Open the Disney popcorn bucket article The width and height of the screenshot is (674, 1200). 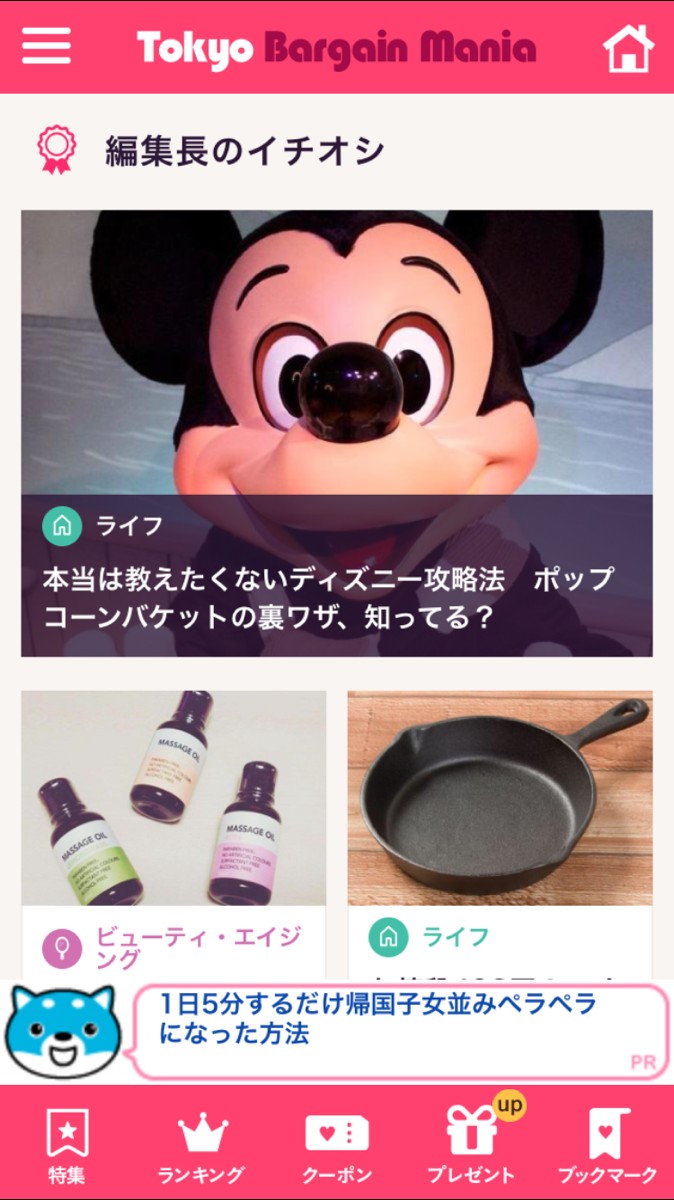[x=337, y=433]
